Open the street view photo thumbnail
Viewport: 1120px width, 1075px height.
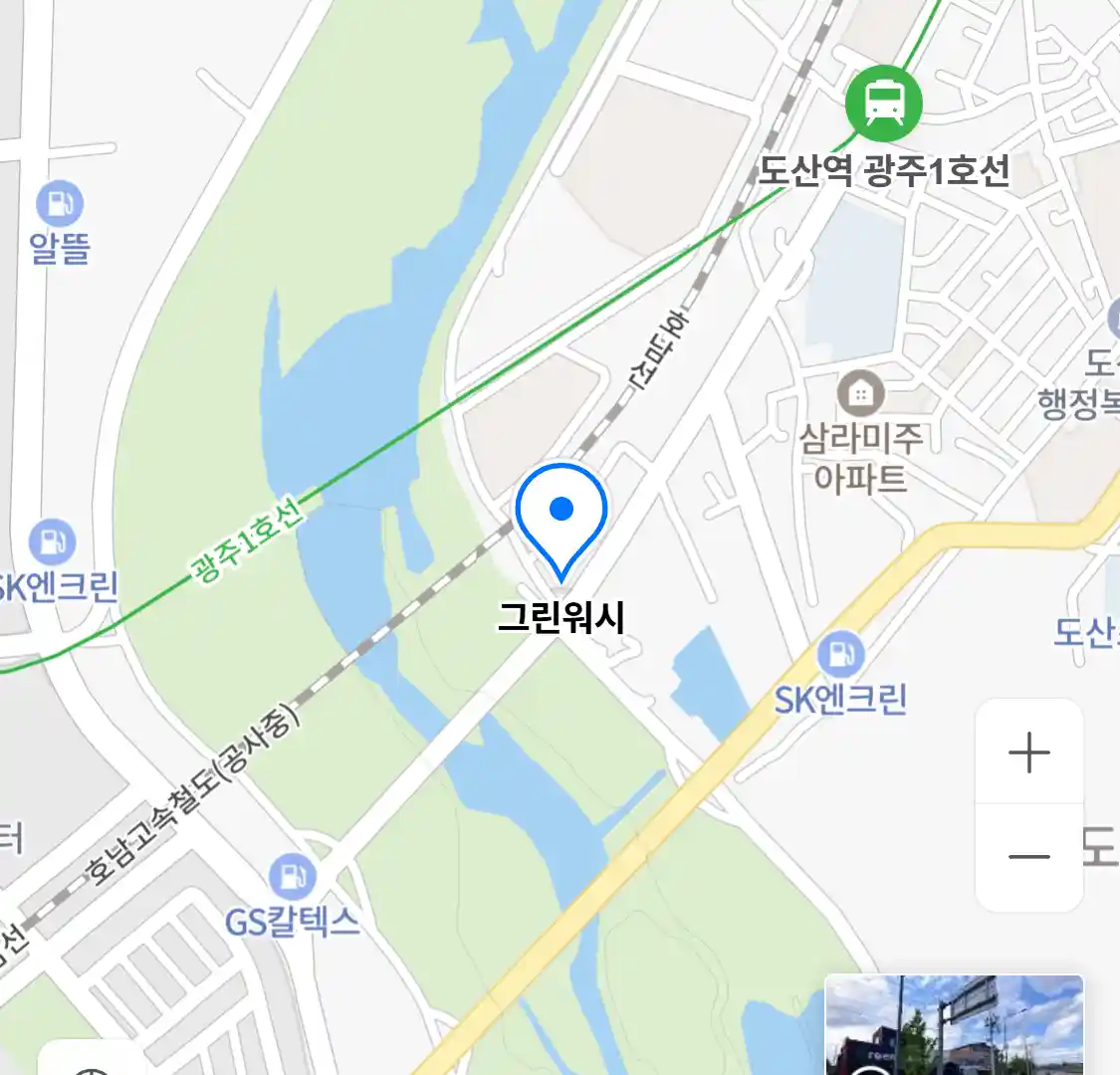point(954,1025)
